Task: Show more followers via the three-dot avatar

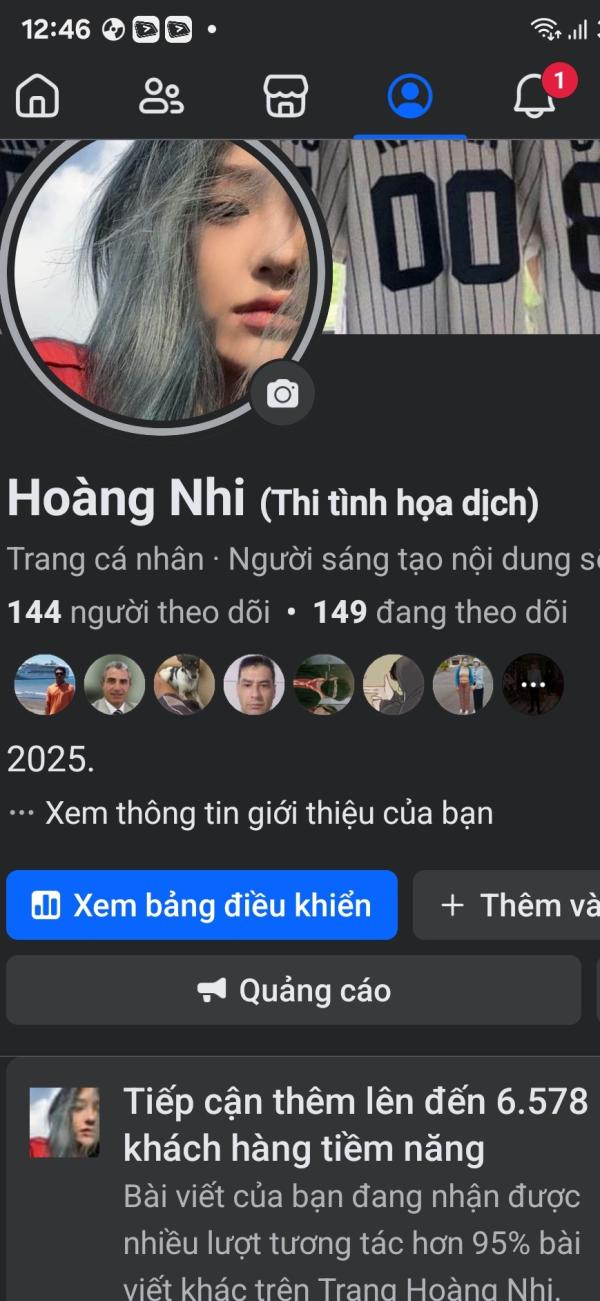Action: [533, 685]
